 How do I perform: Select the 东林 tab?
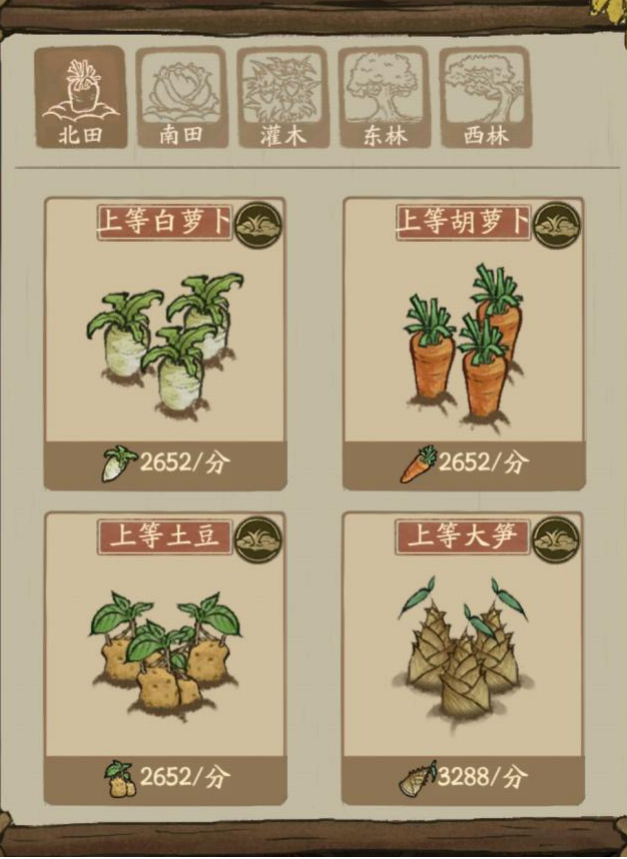(x=383, y=98)
